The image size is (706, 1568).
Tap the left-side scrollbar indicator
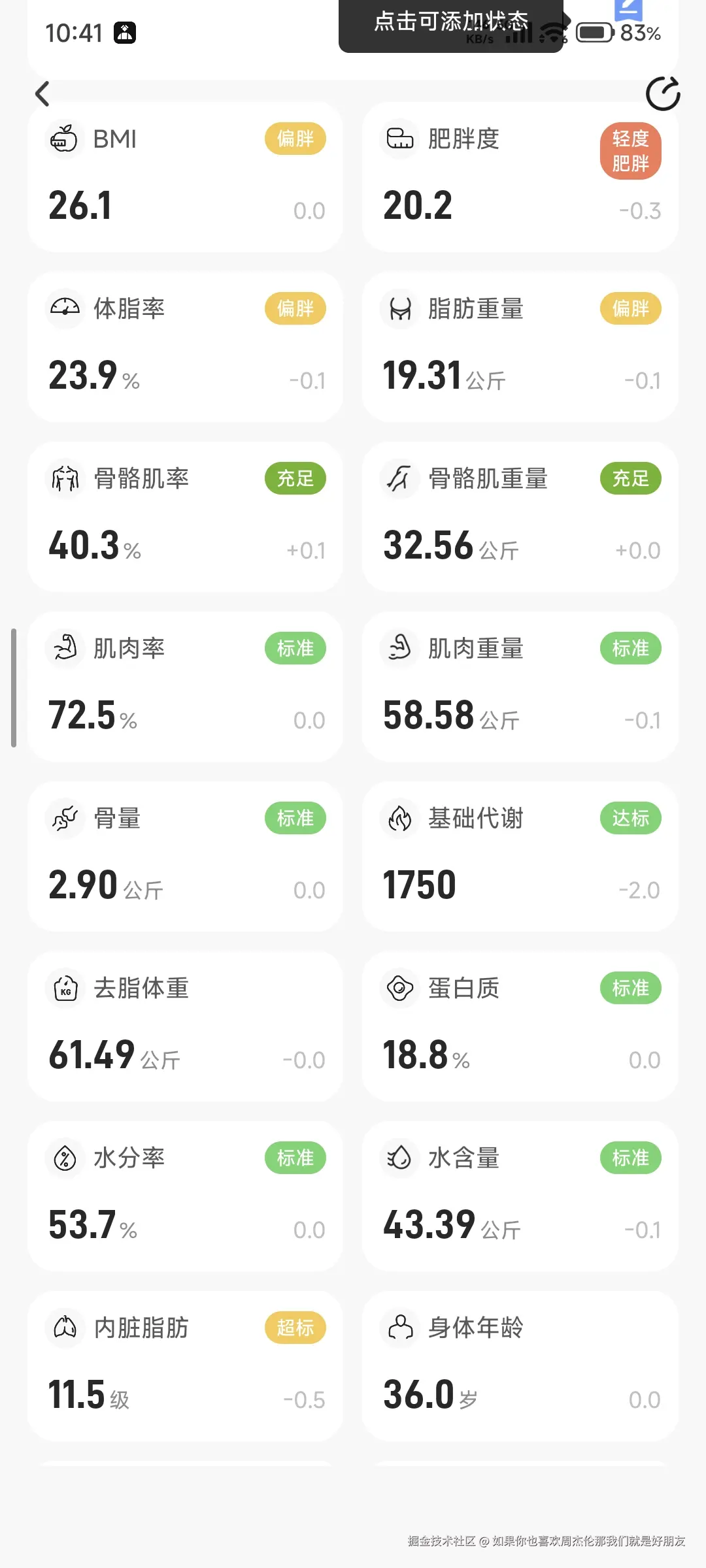13,686
